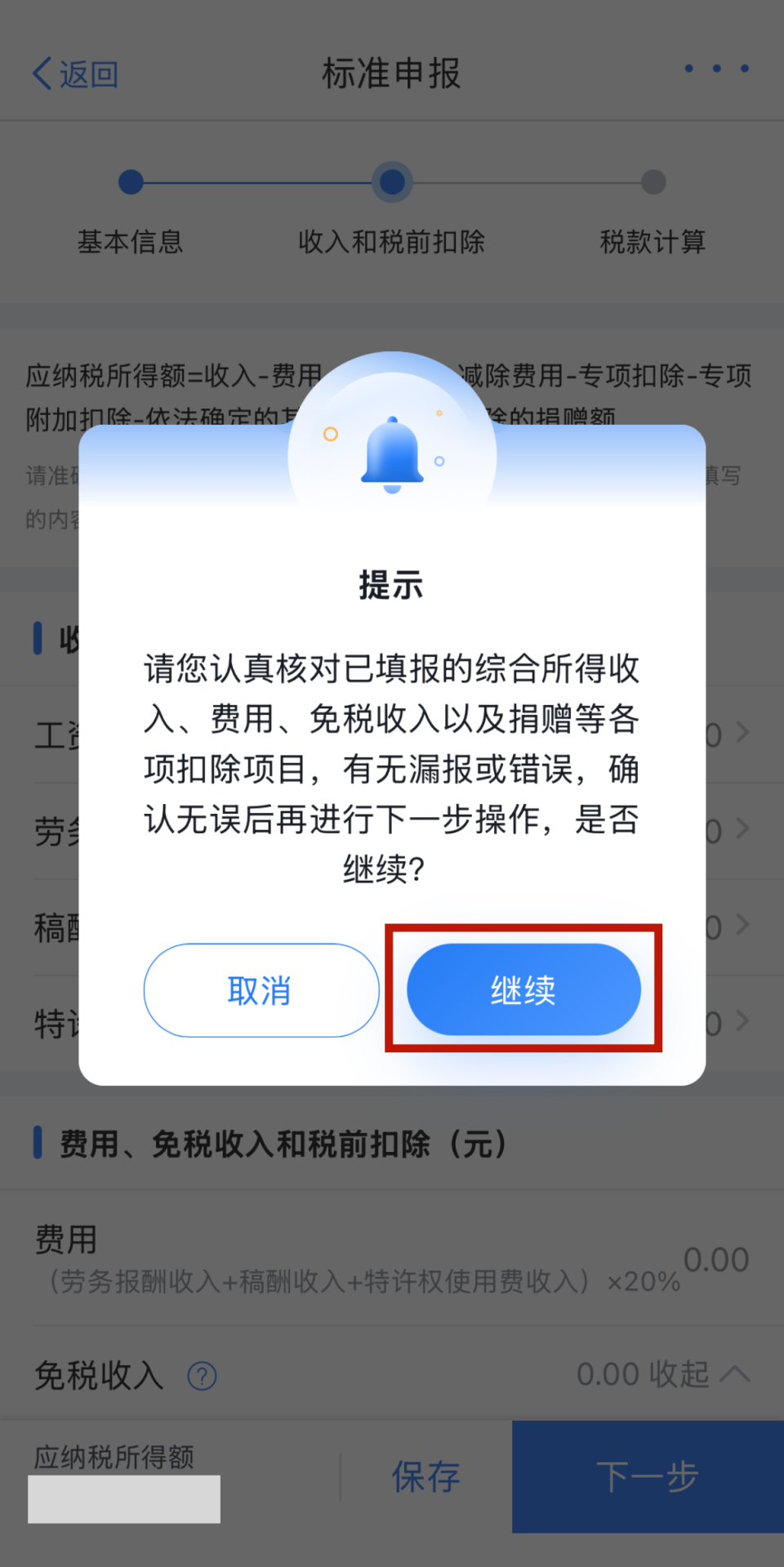Select the 税款计算 progress step dot
Image resolution: width=784 pixels, height=1567 pixels.
653,182
